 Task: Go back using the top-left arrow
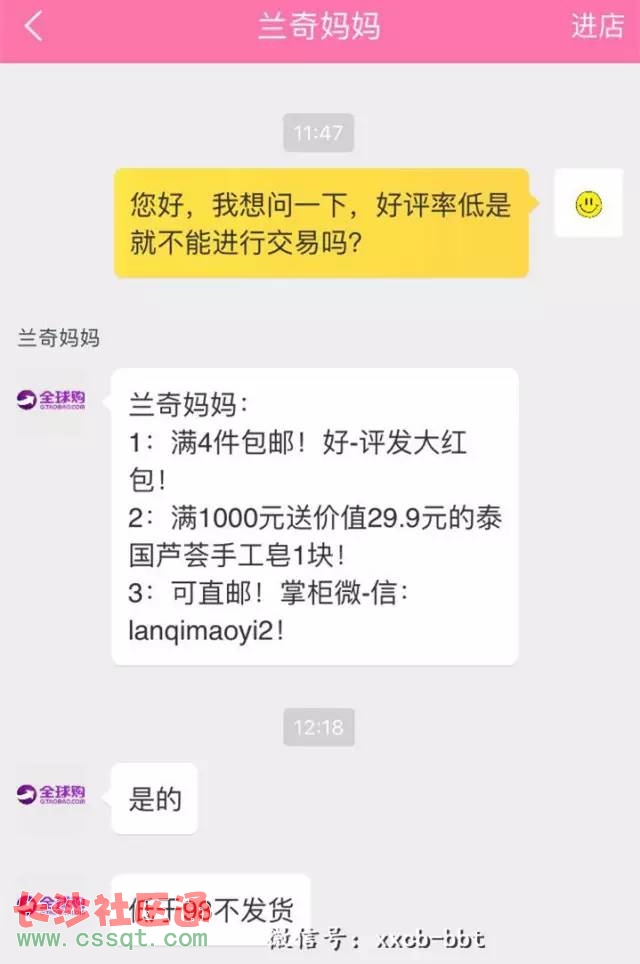tap(34, 27)
